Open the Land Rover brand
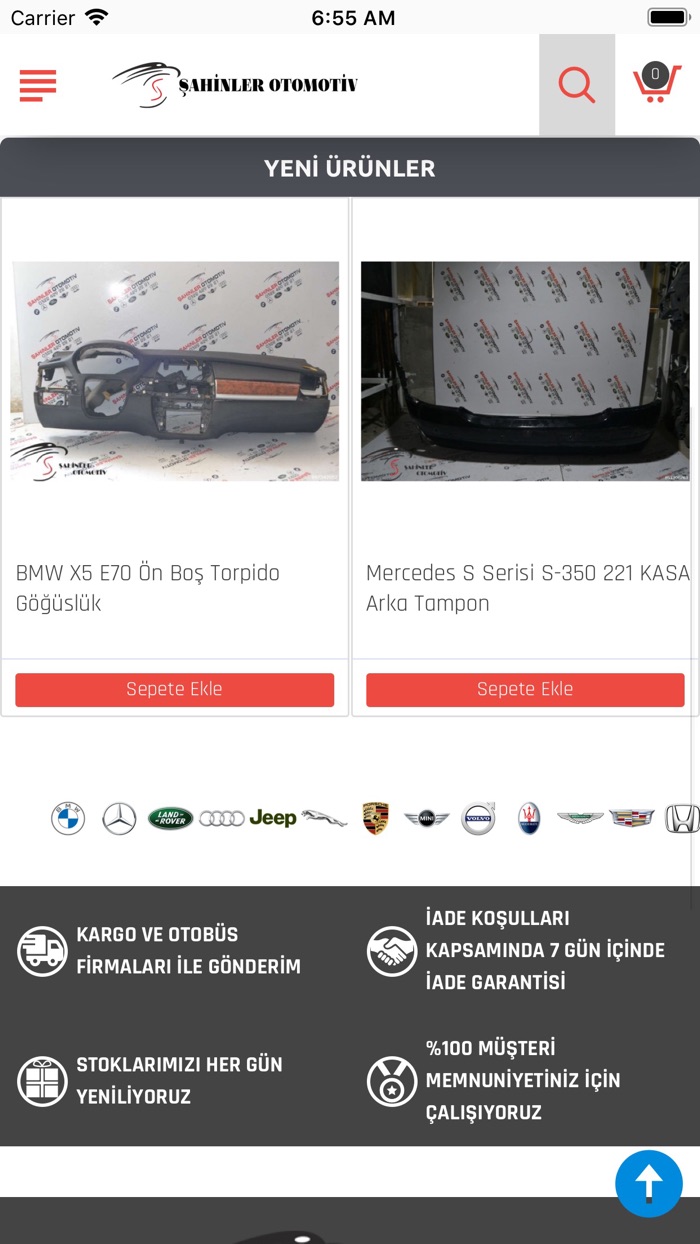Image resolution: width=700 pixels, height=1244 pixels. 170,818
